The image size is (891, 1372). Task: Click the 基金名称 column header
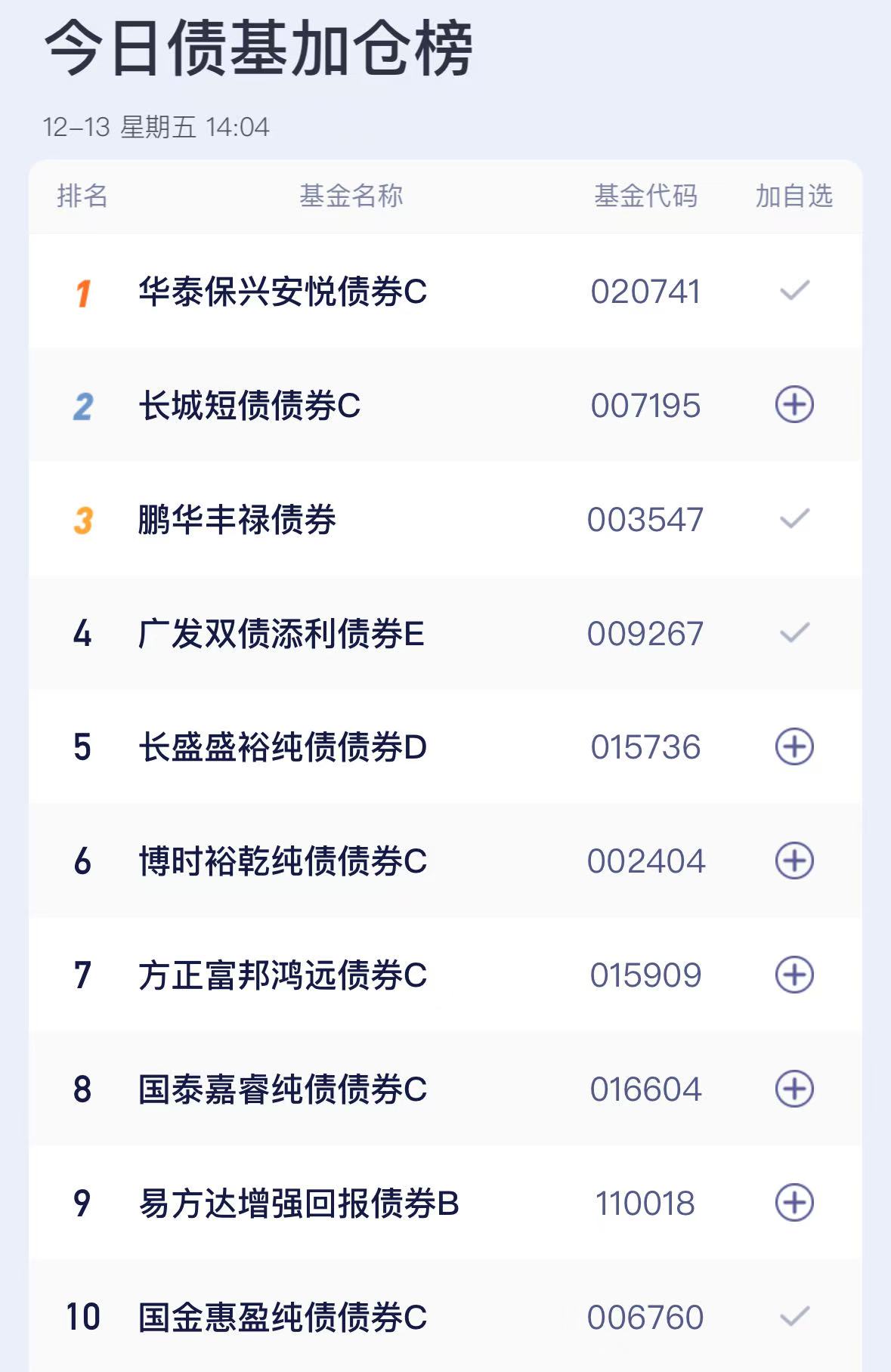(353, 196)
